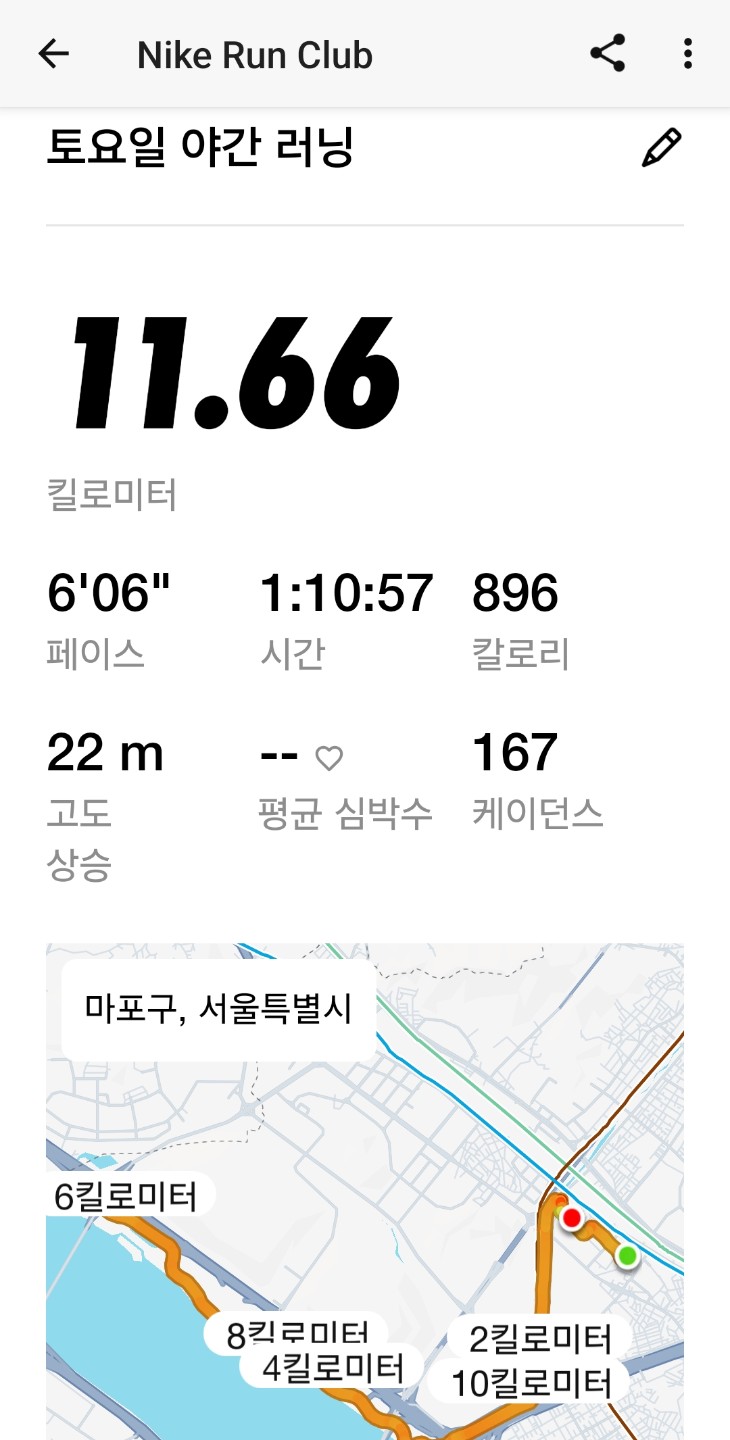
Task: Open the overflow menu
Action: coord(687,54)
